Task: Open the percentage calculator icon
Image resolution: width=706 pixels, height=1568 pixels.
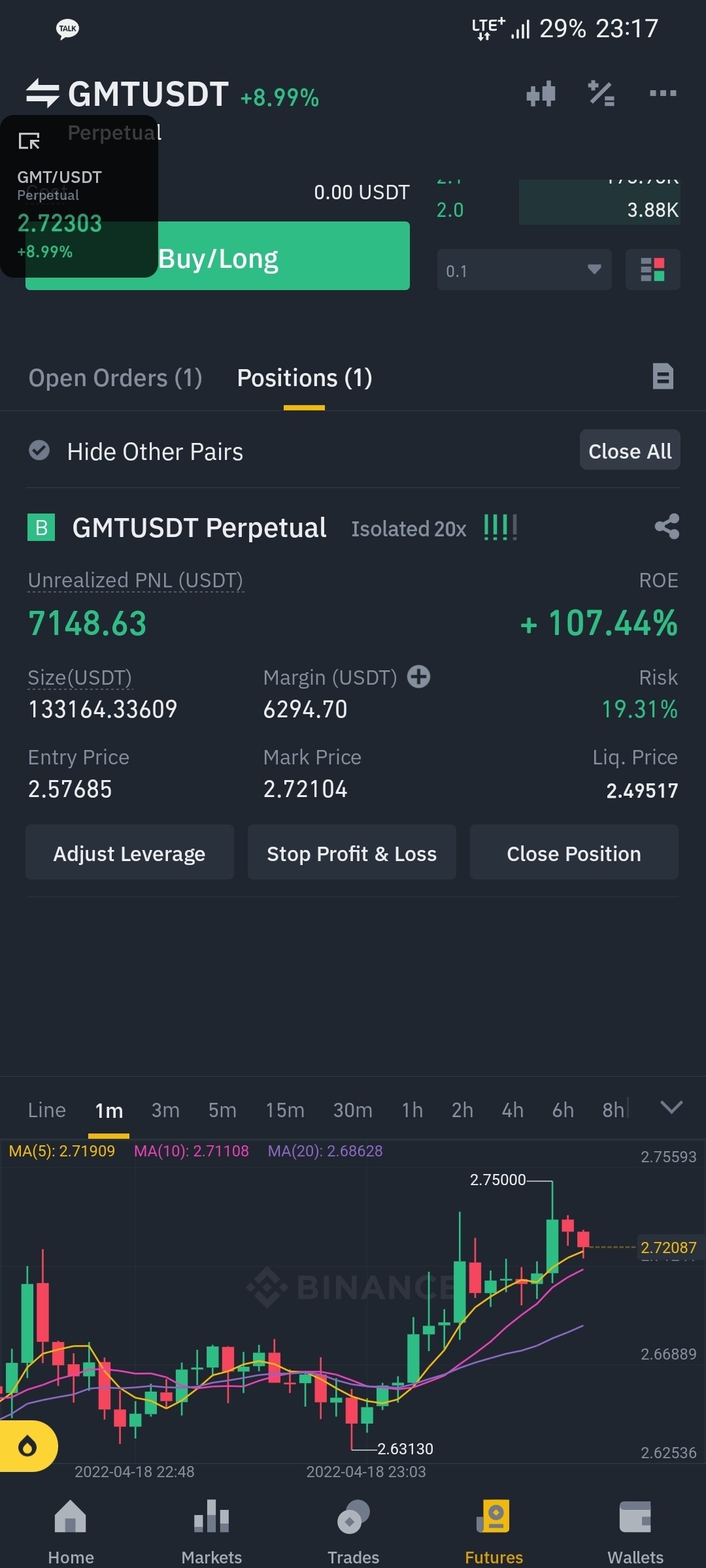Action: pos(601,93)
